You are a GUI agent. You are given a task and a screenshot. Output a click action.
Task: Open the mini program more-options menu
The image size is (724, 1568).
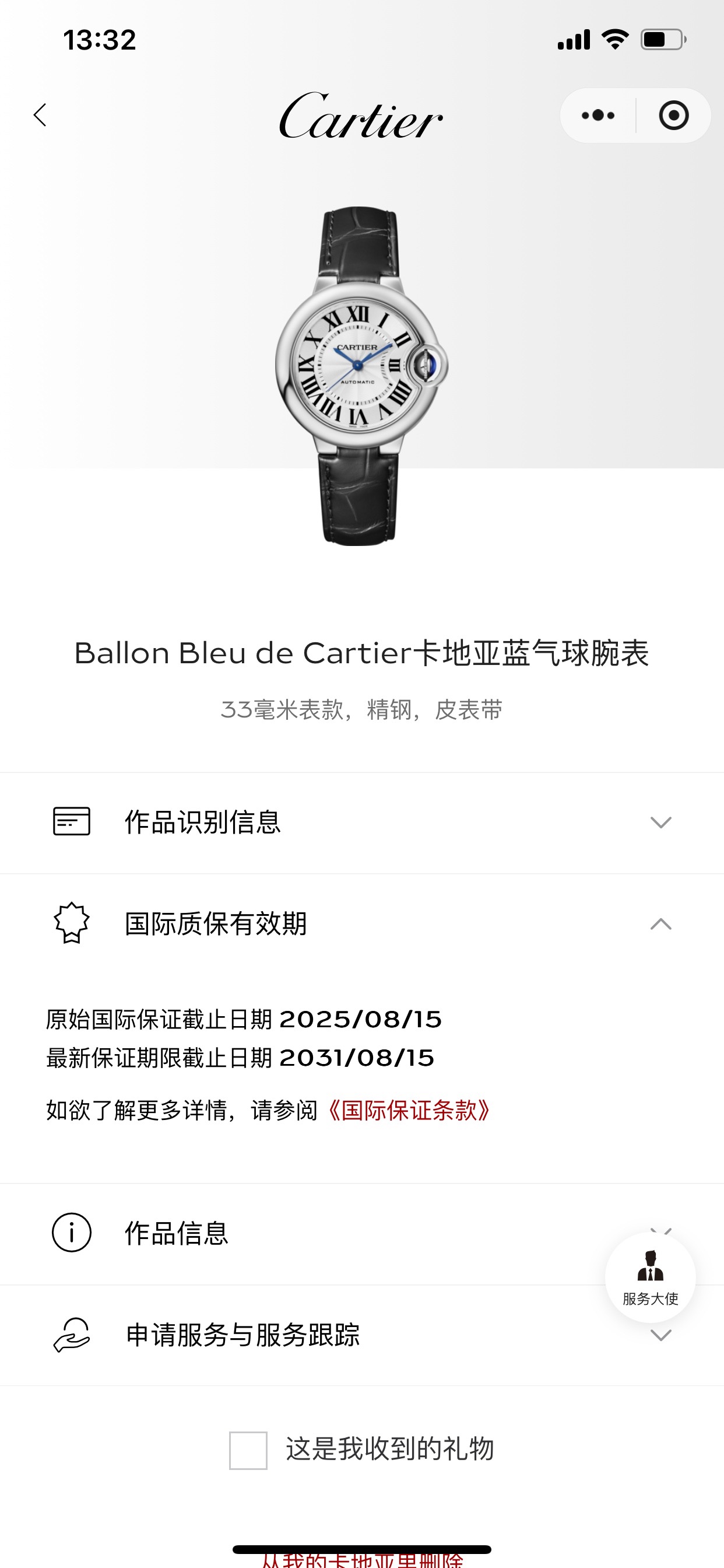point(598,116)
